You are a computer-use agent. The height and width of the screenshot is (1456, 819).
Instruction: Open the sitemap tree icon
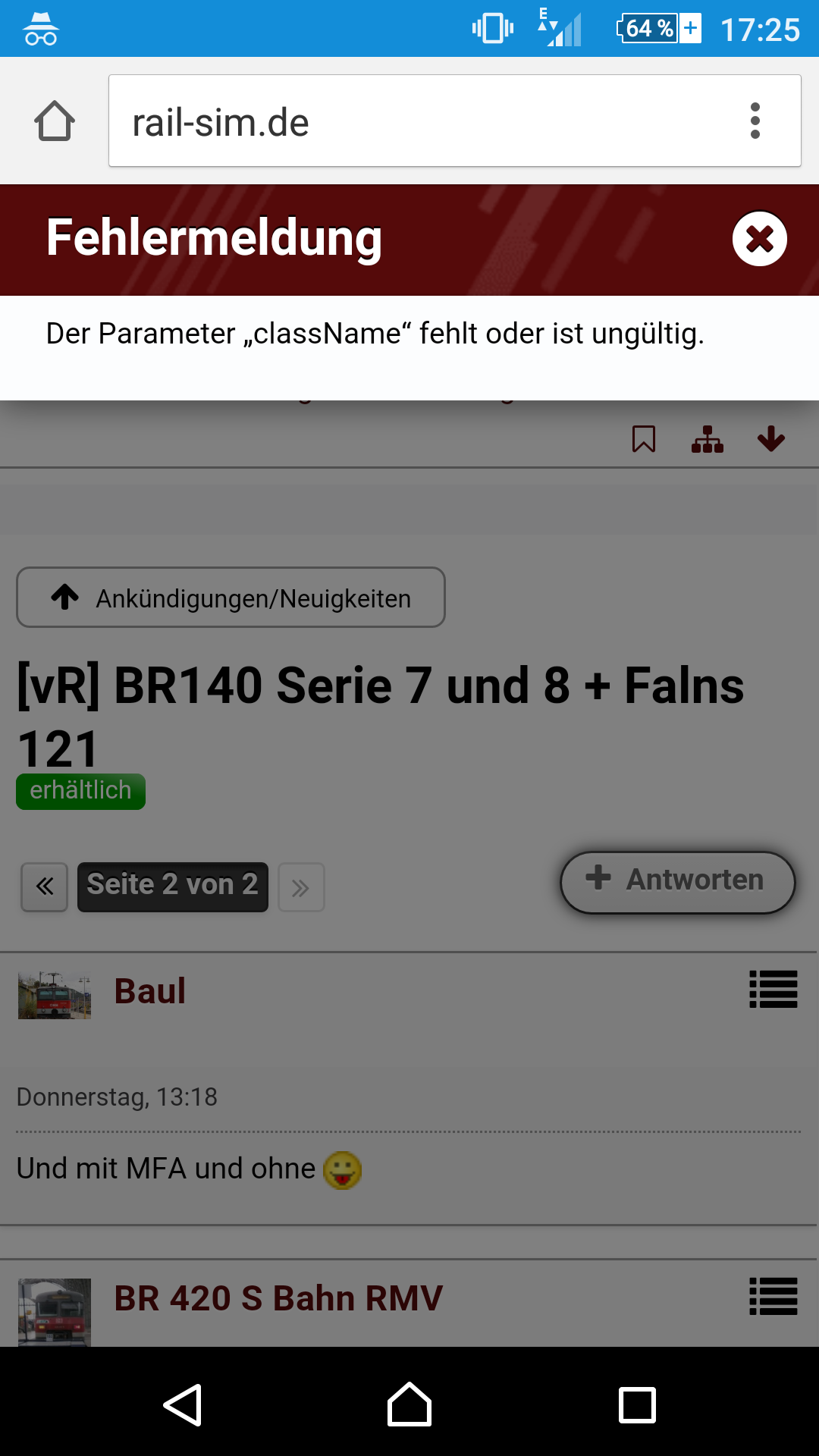[707, 439]
